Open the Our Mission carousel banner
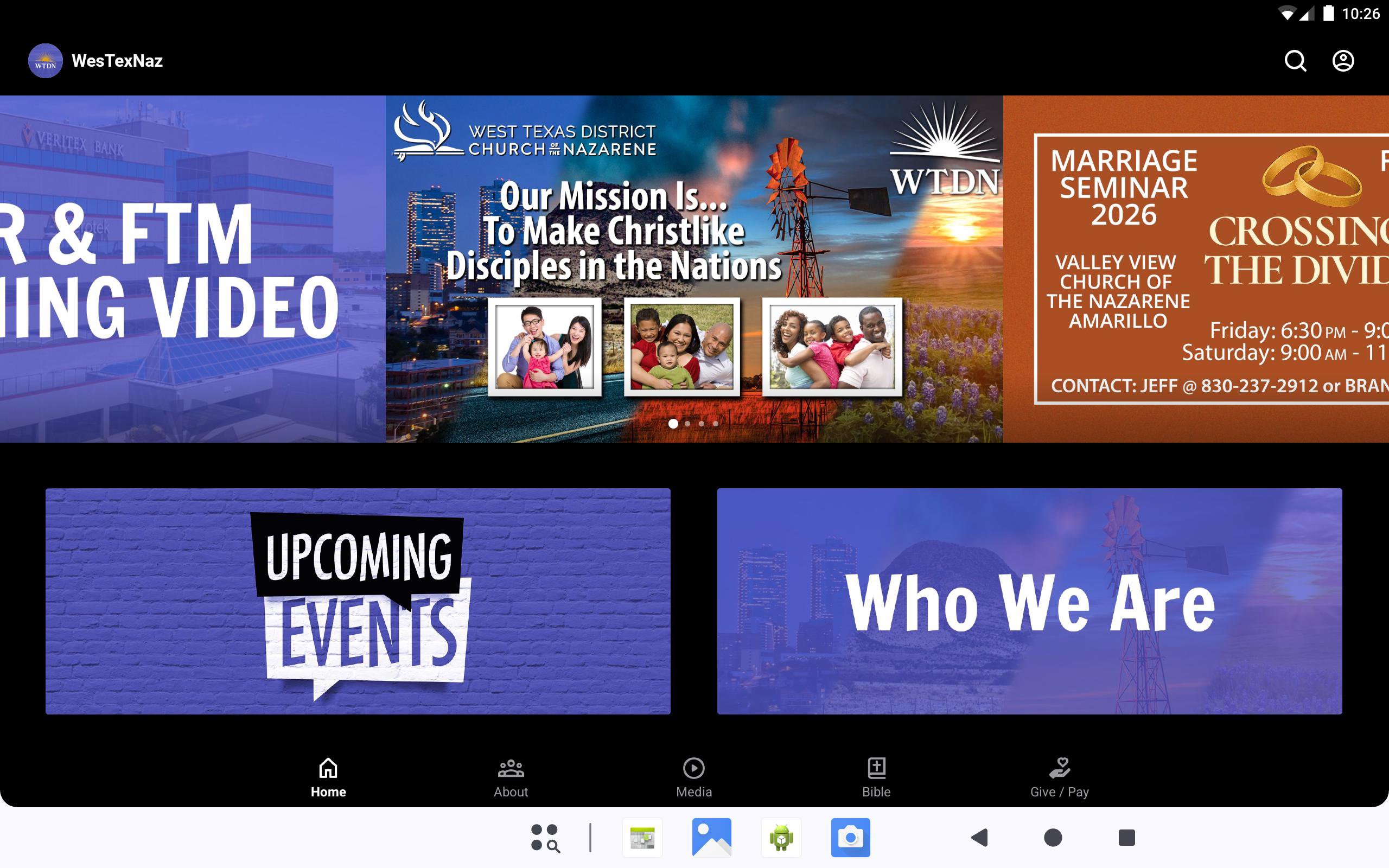This screenshot has width=1389, height=868. click(693, 268)
